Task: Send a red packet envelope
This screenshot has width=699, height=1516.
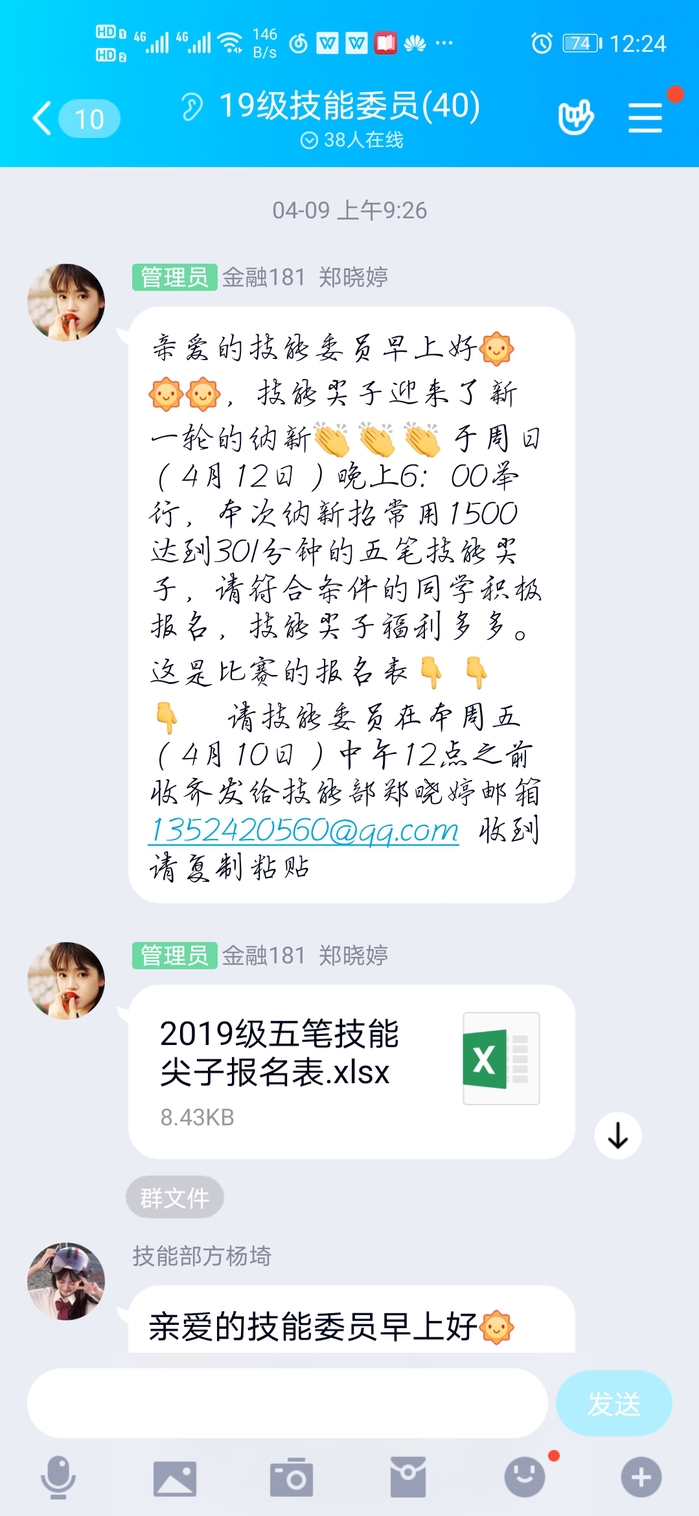Action: (408, 1478)
